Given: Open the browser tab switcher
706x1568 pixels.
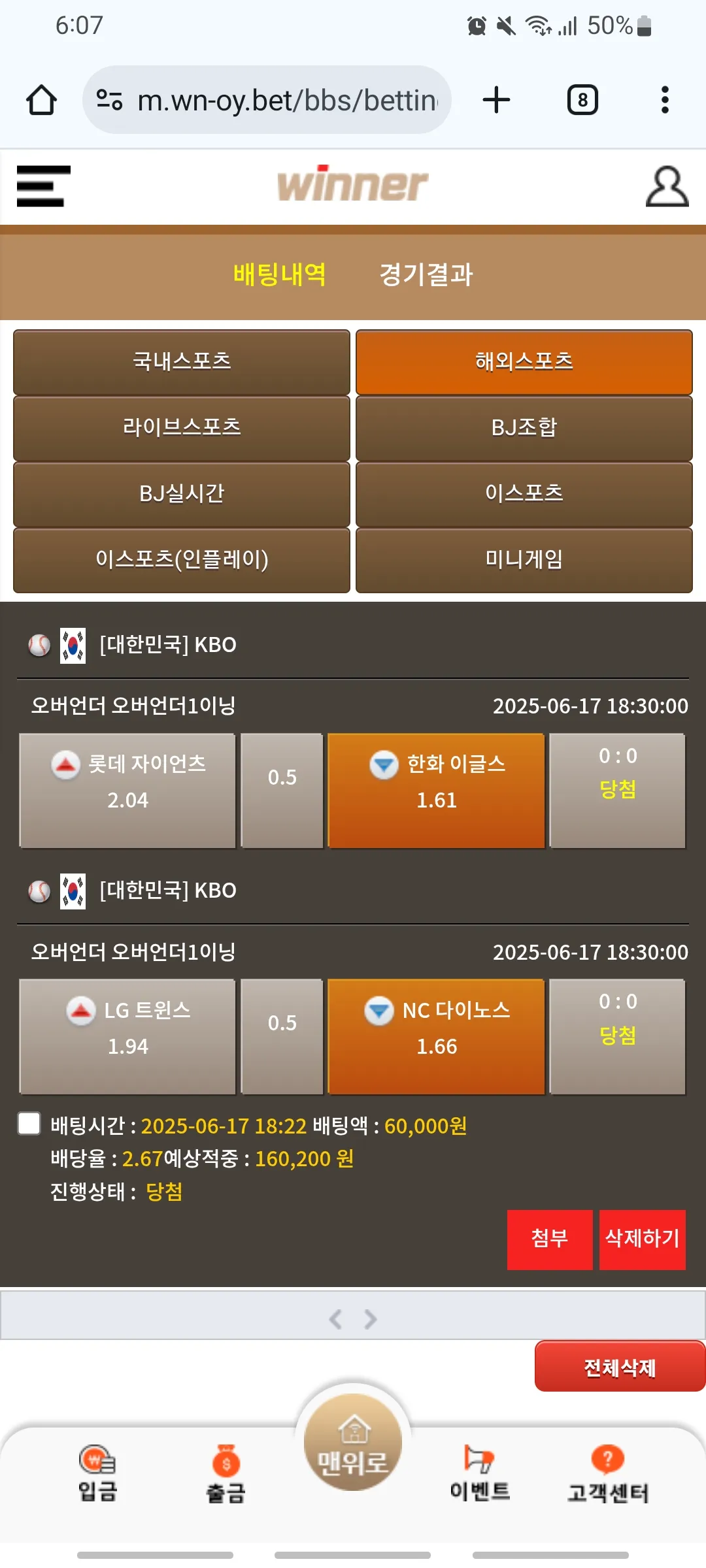Looking at the screenshot, I should pyautogui.click(x=582, y=100).
